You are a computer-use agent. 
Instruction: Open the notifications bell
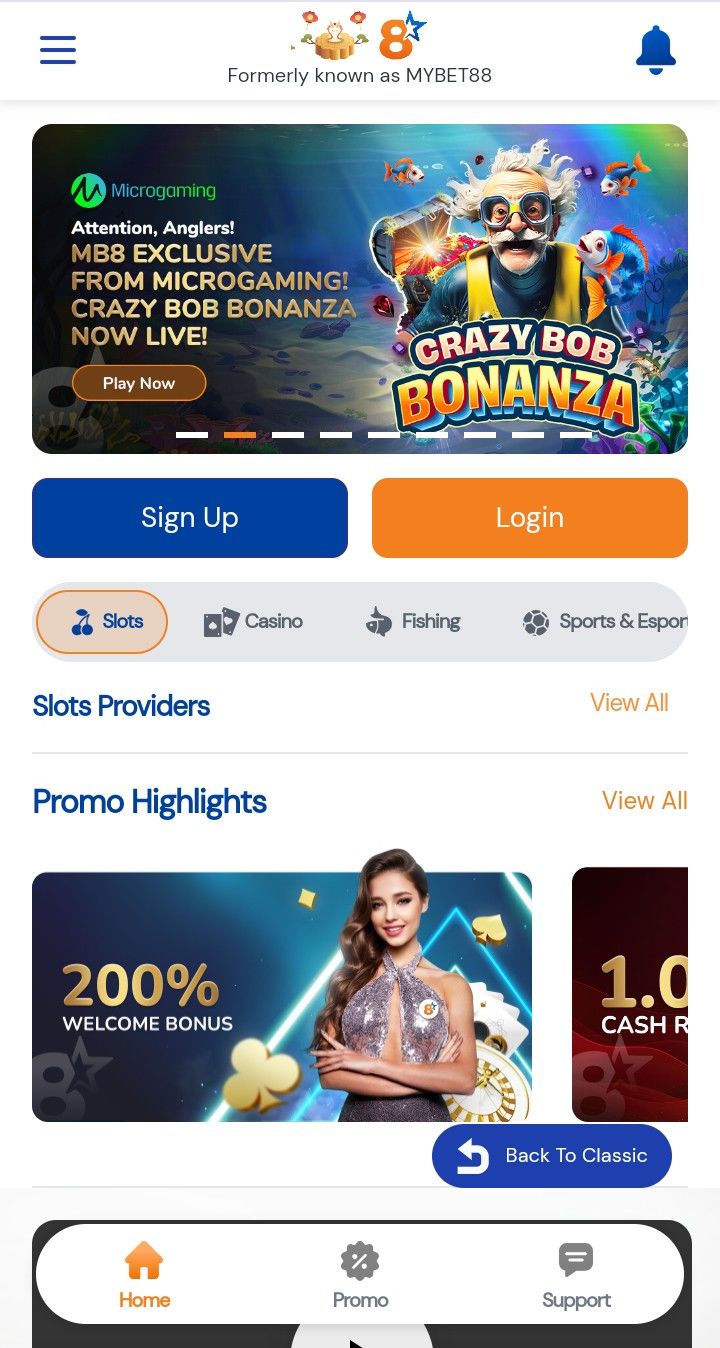coord(656,50)
